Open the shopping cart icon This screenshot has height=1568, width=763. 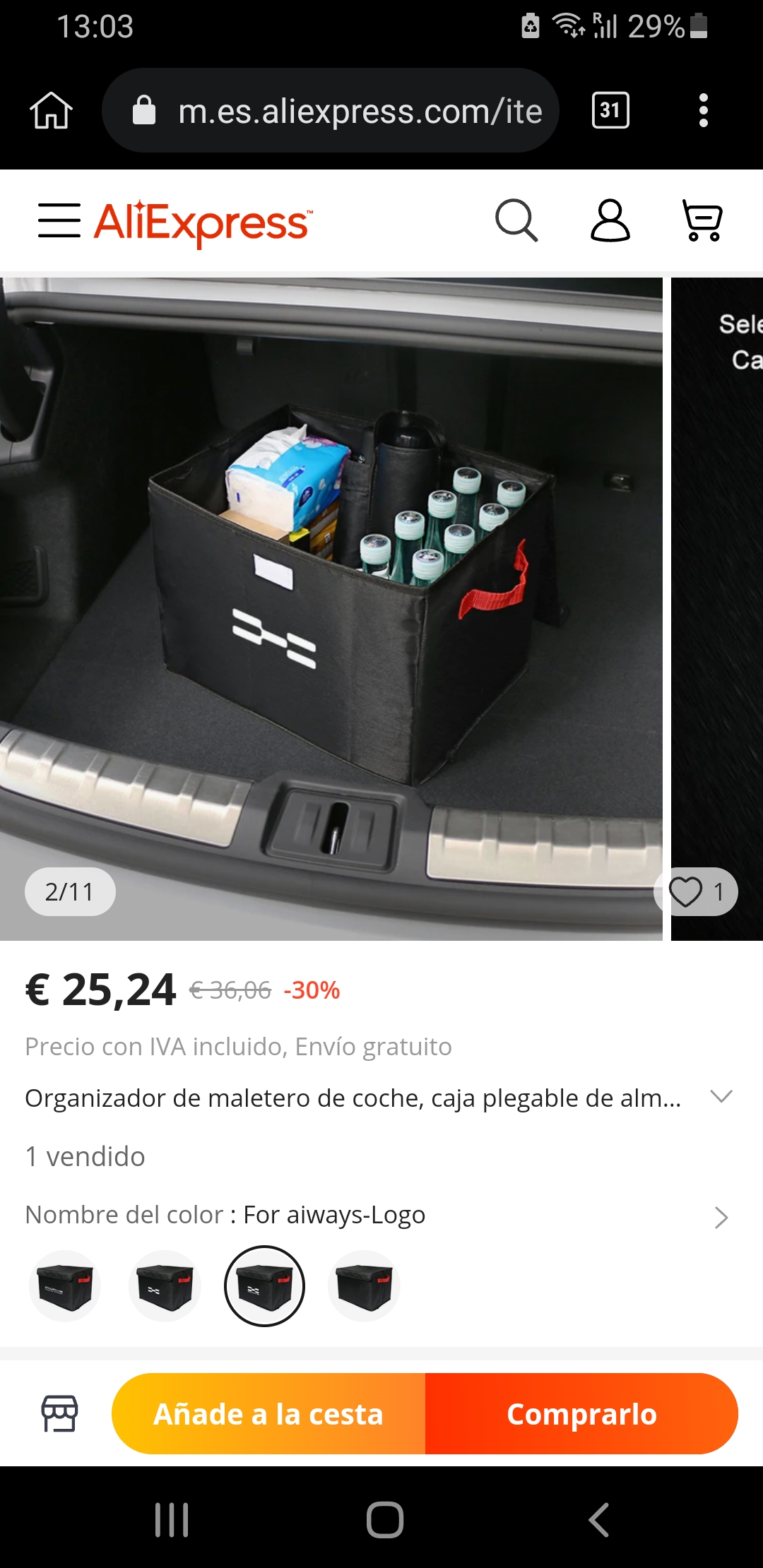click(x=702, y=220)
